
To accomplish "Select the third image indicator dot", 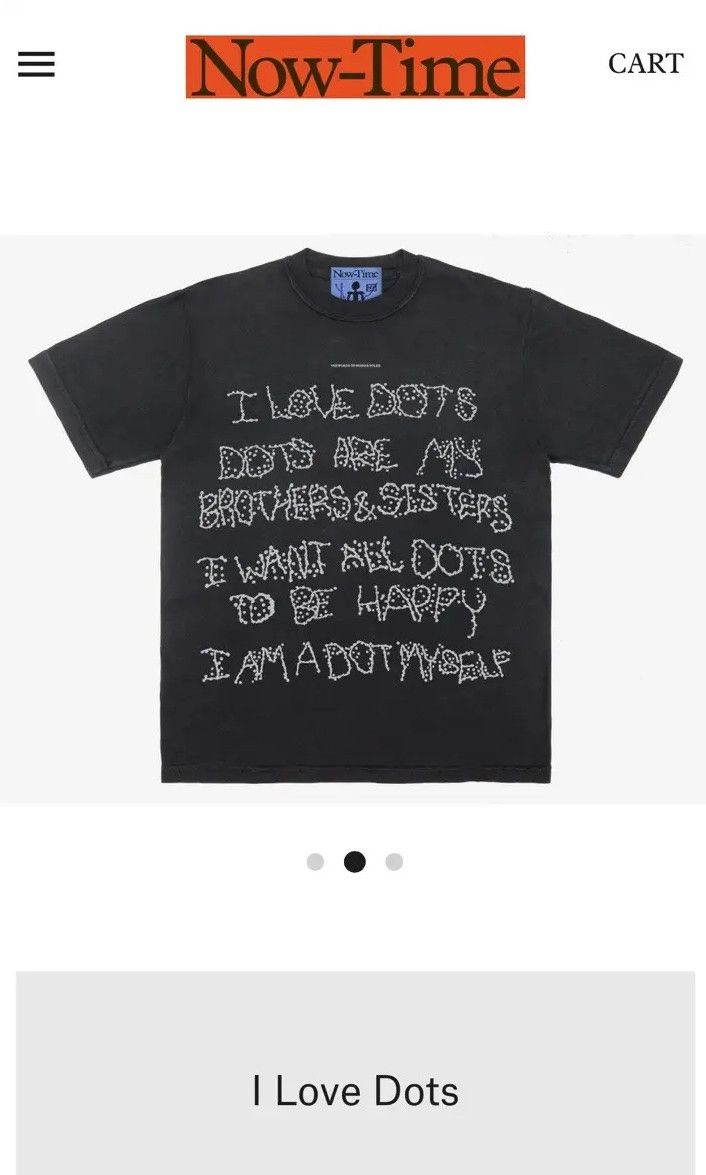I will pos(394,862).
